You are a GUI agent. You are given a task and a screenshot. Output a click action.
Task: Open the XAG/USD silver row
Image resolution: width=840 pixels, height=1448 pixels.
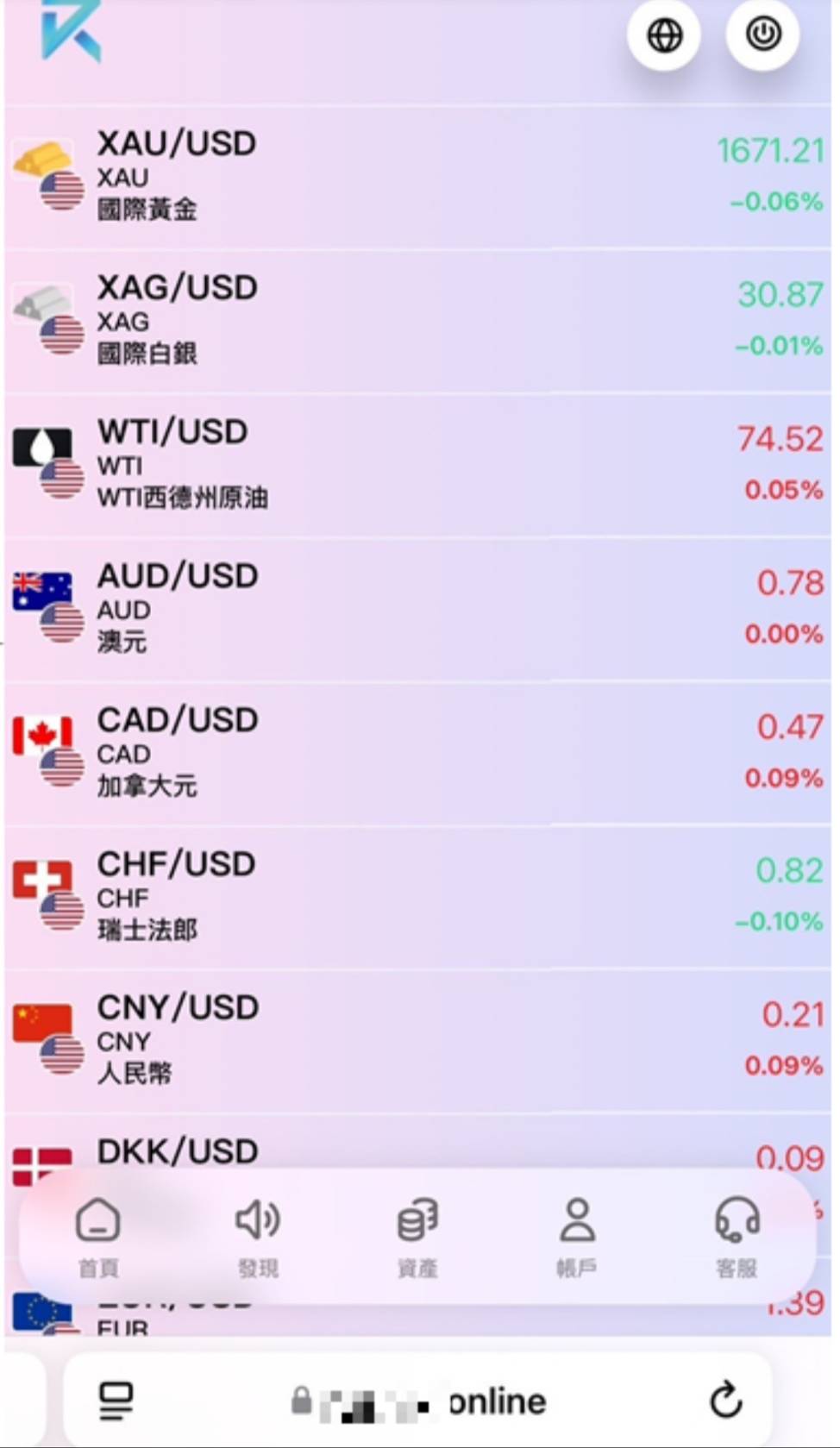418,322
